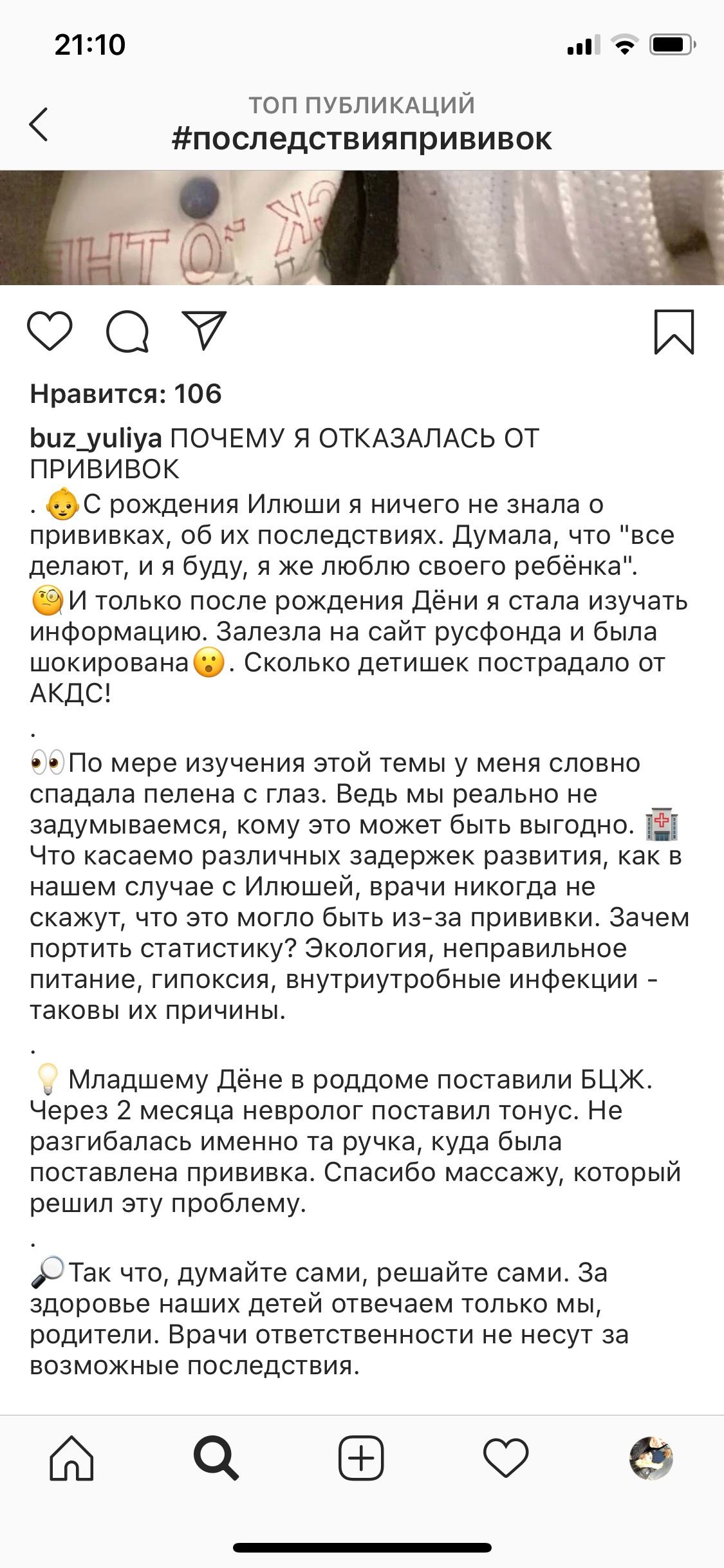Go back from the hashtag top posts
The height and width of the screenshot is (1568, 724).
click(x=39, y=124)
